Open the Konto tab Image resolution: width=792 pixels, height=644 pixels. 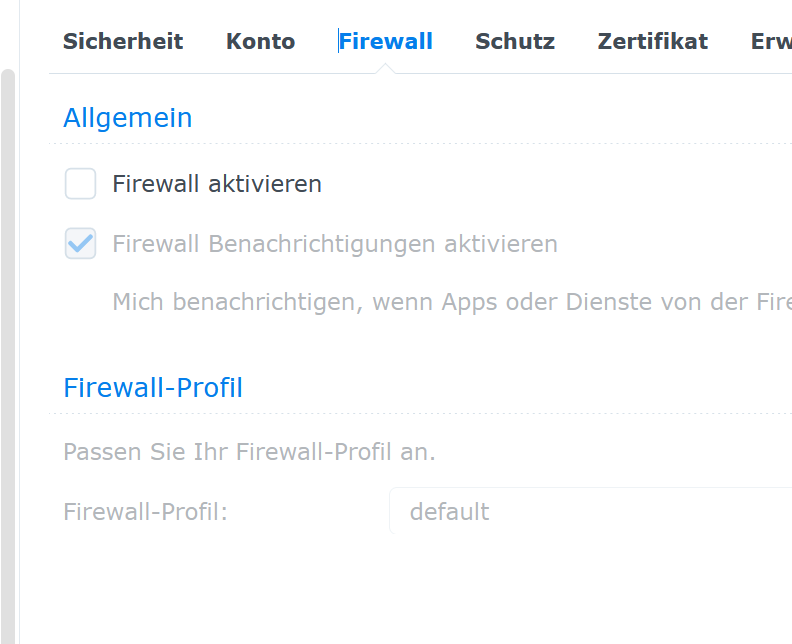[x=260, y=42]
